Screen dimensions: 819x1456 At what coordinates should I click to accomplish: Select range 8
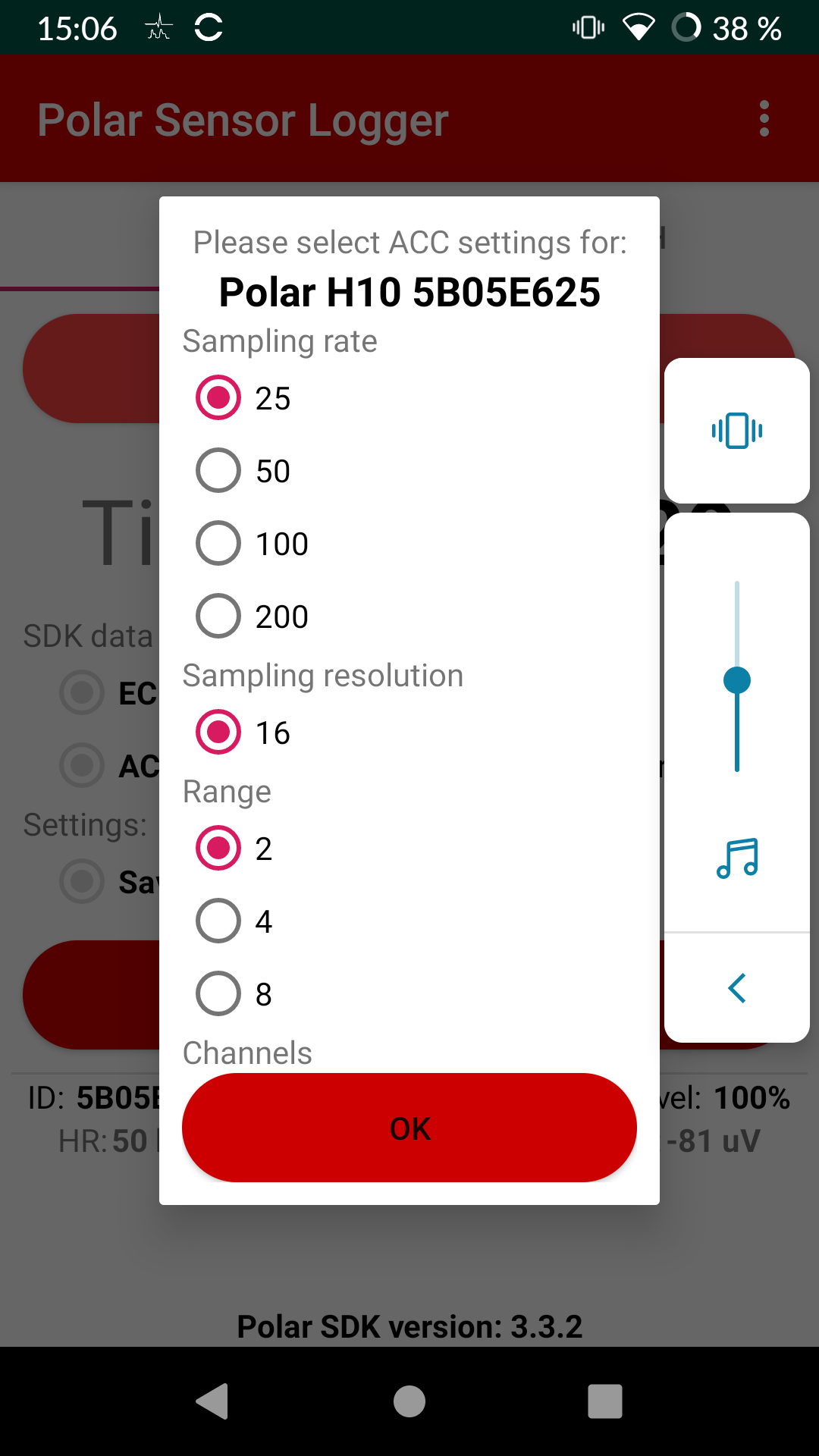pos(235,993)
